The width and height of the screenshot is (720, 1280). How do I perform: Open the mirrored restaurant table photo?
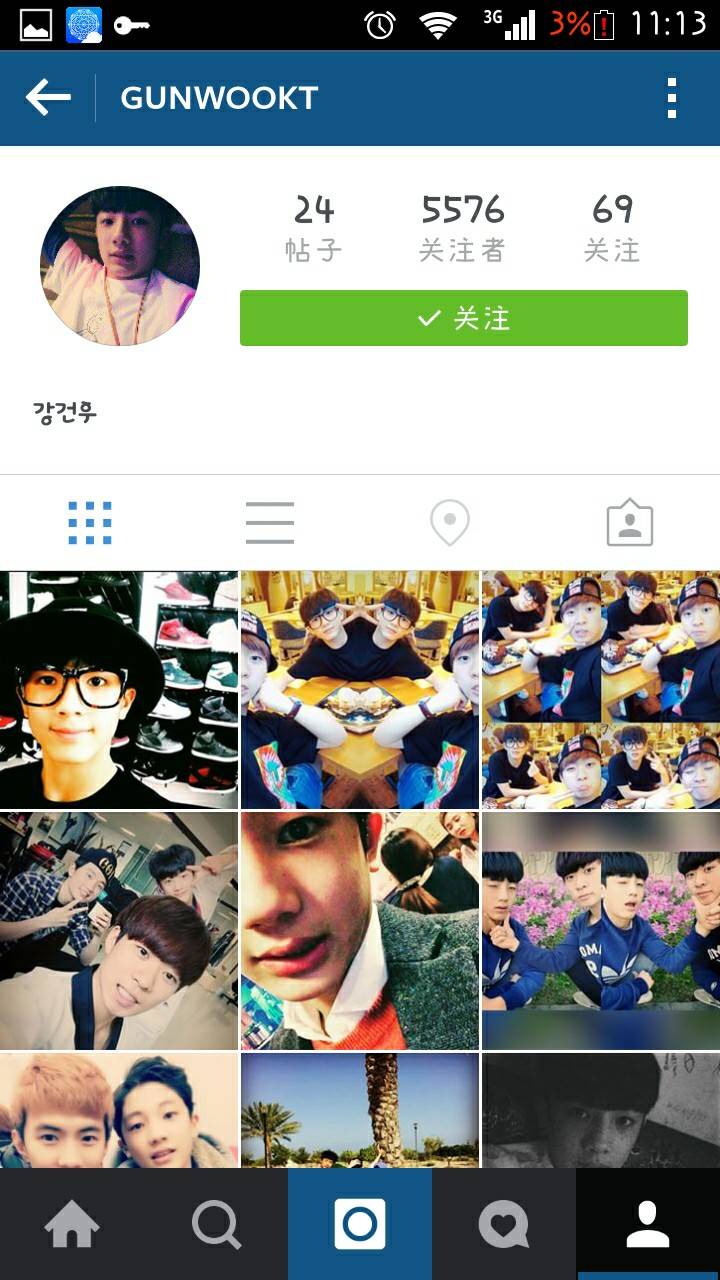coord(360,690)
